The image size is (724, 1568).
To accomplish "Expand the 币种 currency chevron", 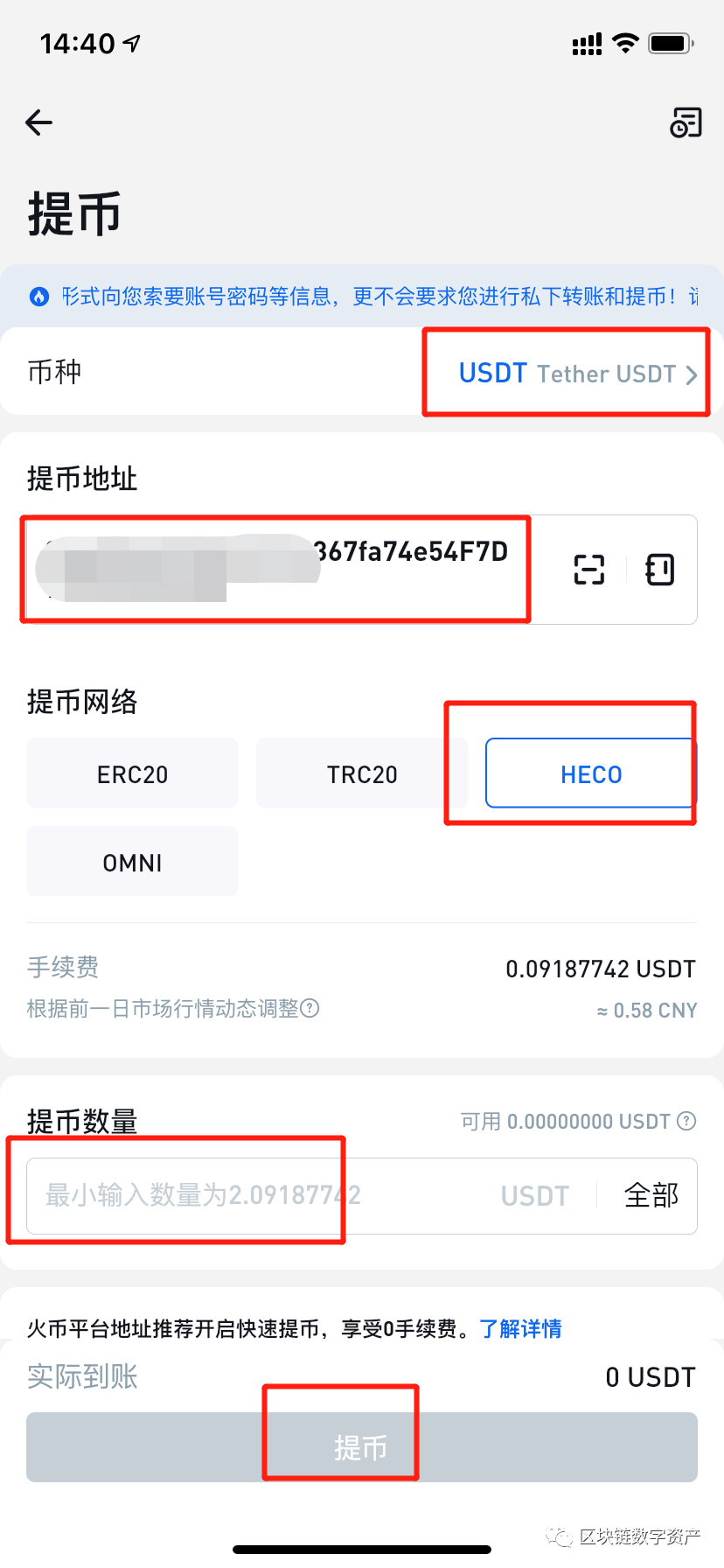I will (692, 373).
